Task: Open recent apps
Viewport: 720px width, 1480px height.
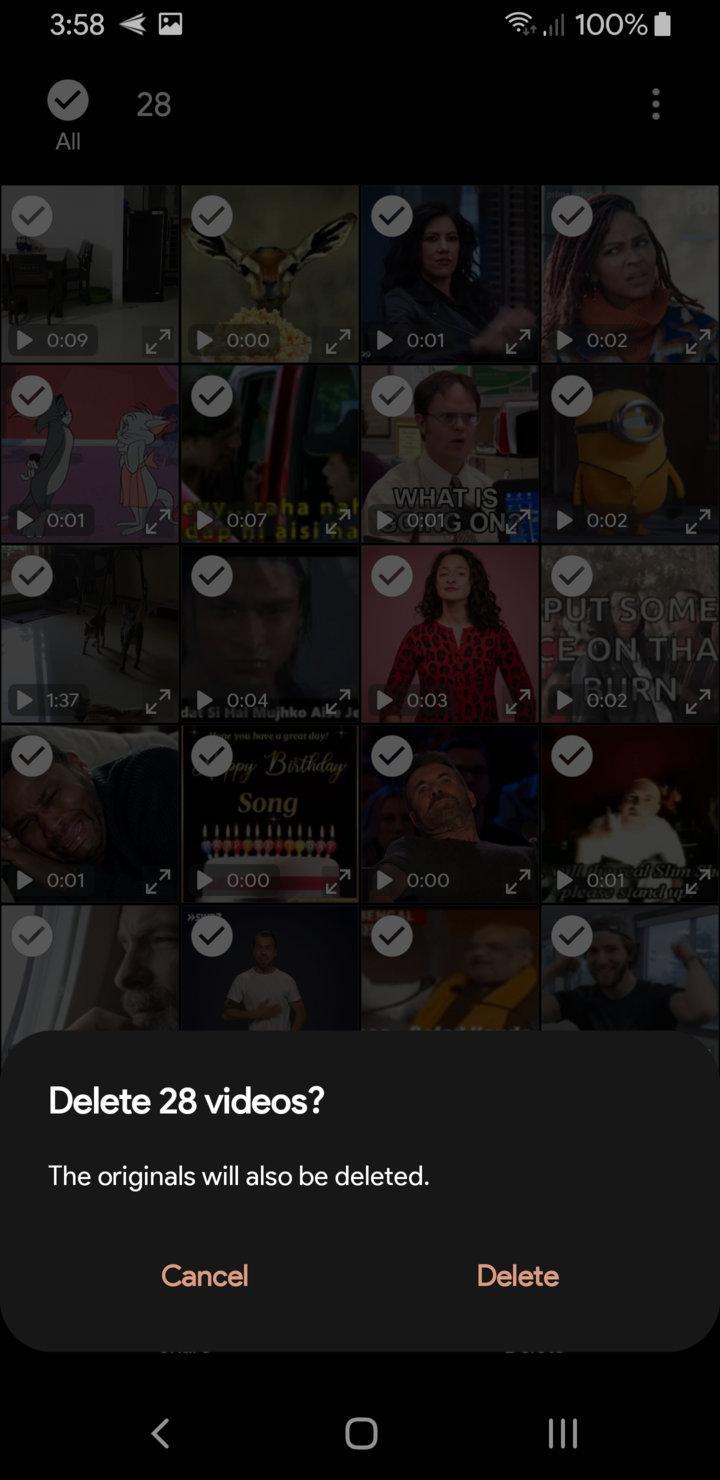Action: 562,1433
